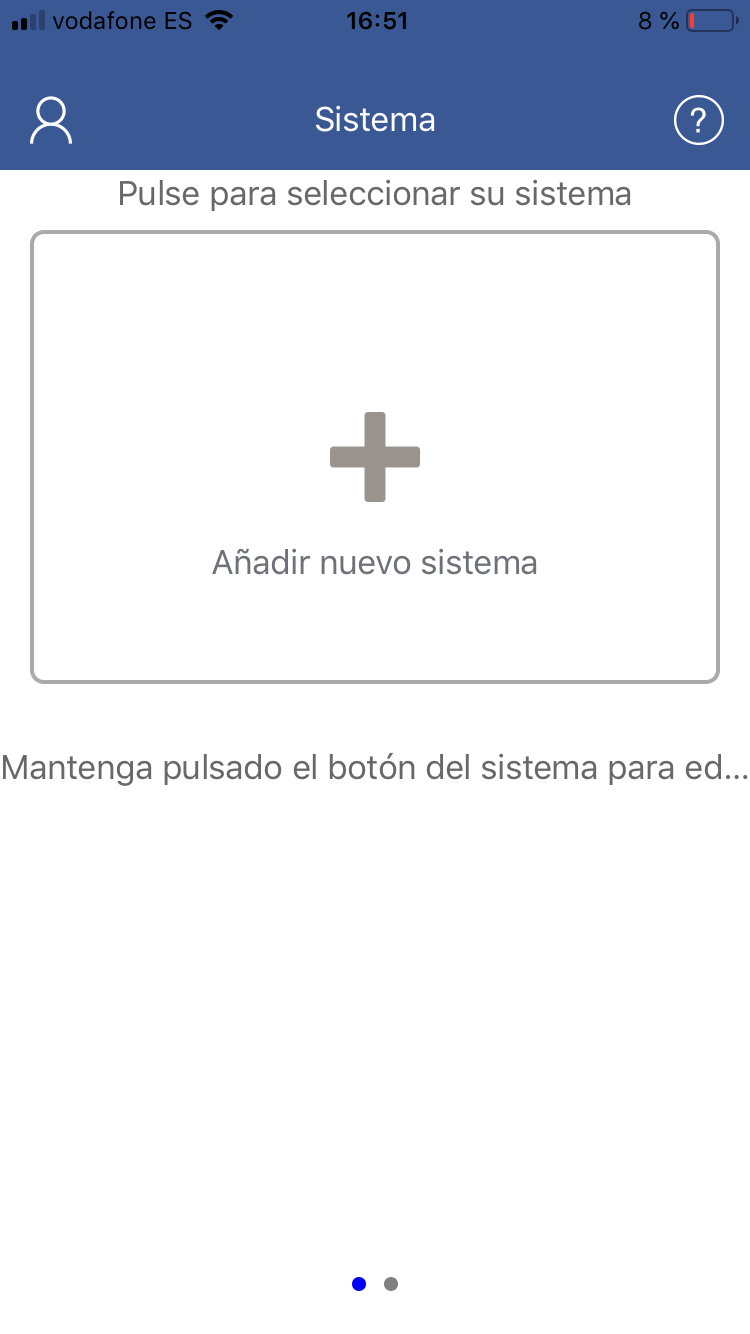
Task: Tap the Sistema title in the header
Action: point(374,119)
